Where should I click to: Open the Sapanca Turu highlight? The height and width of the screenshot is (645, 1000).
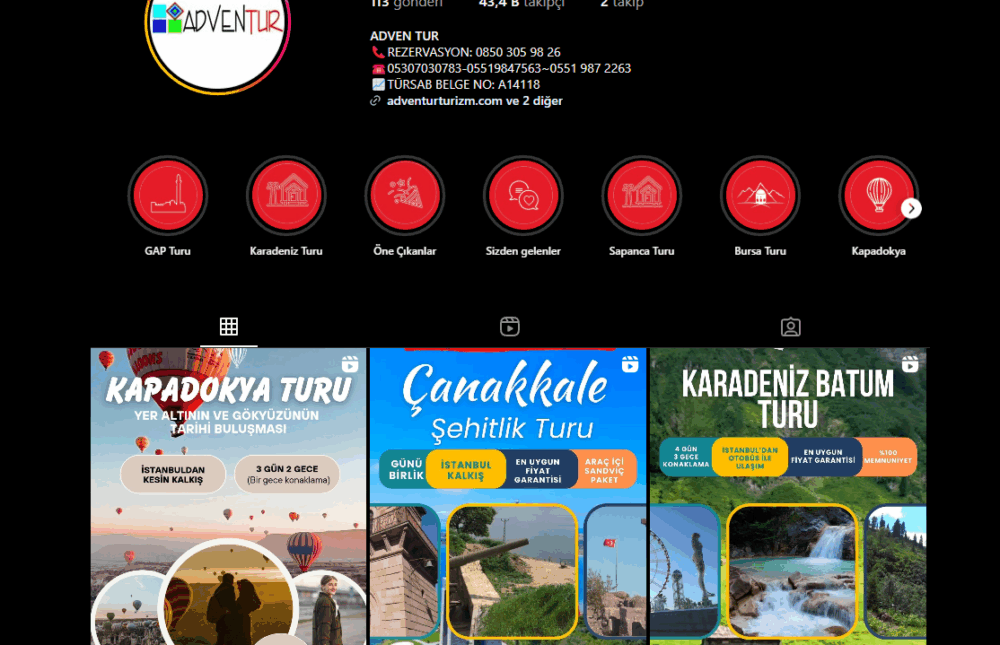click(641, 196)
